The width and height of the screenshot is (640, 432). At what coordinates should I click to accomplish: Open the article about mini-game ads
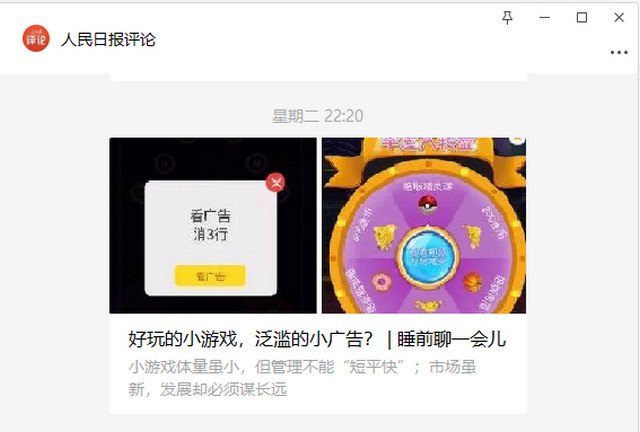point(318,338)
